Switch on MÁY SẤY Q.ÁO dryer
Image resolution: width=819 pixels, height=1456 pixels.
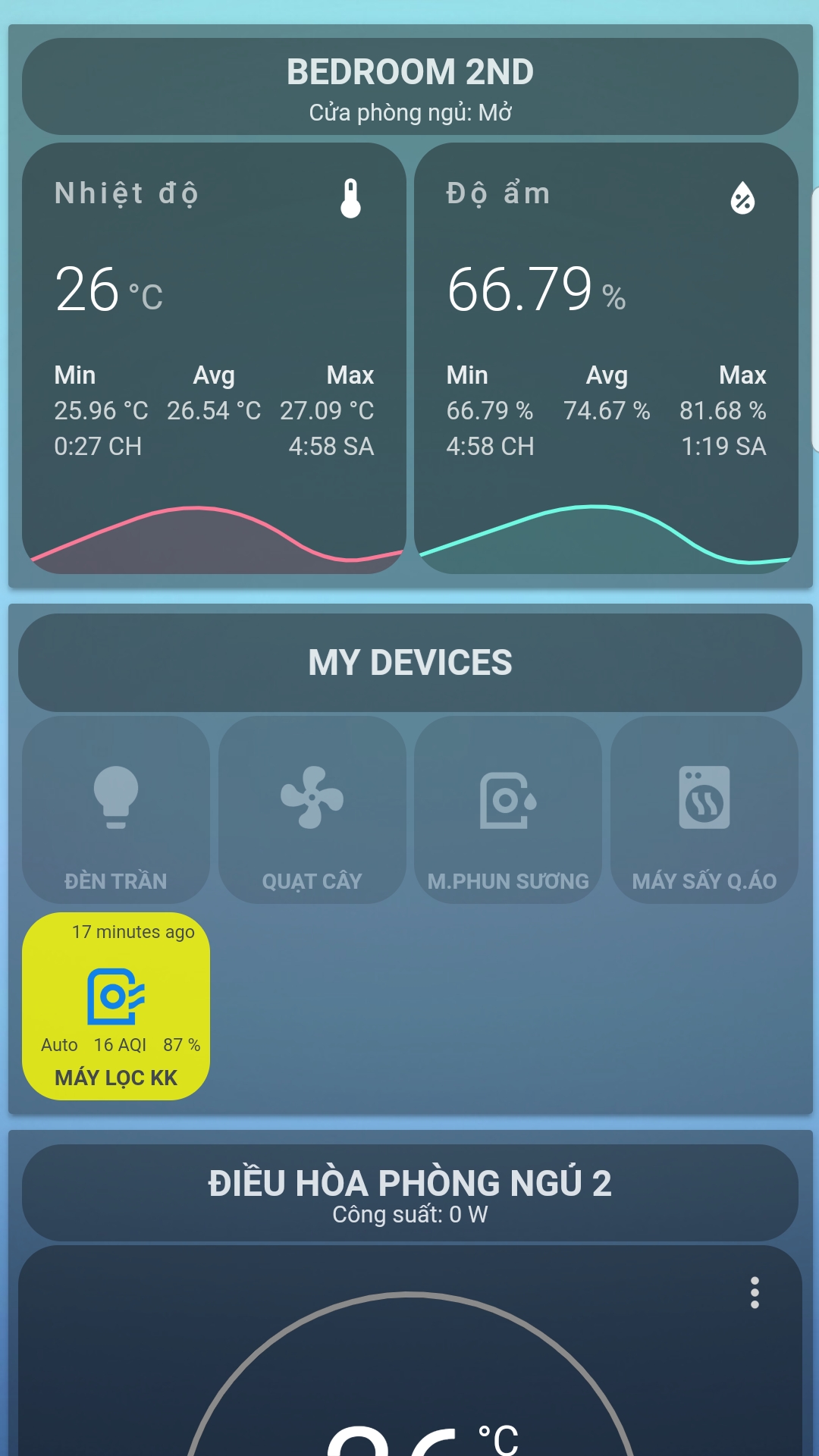click(704, 809)
